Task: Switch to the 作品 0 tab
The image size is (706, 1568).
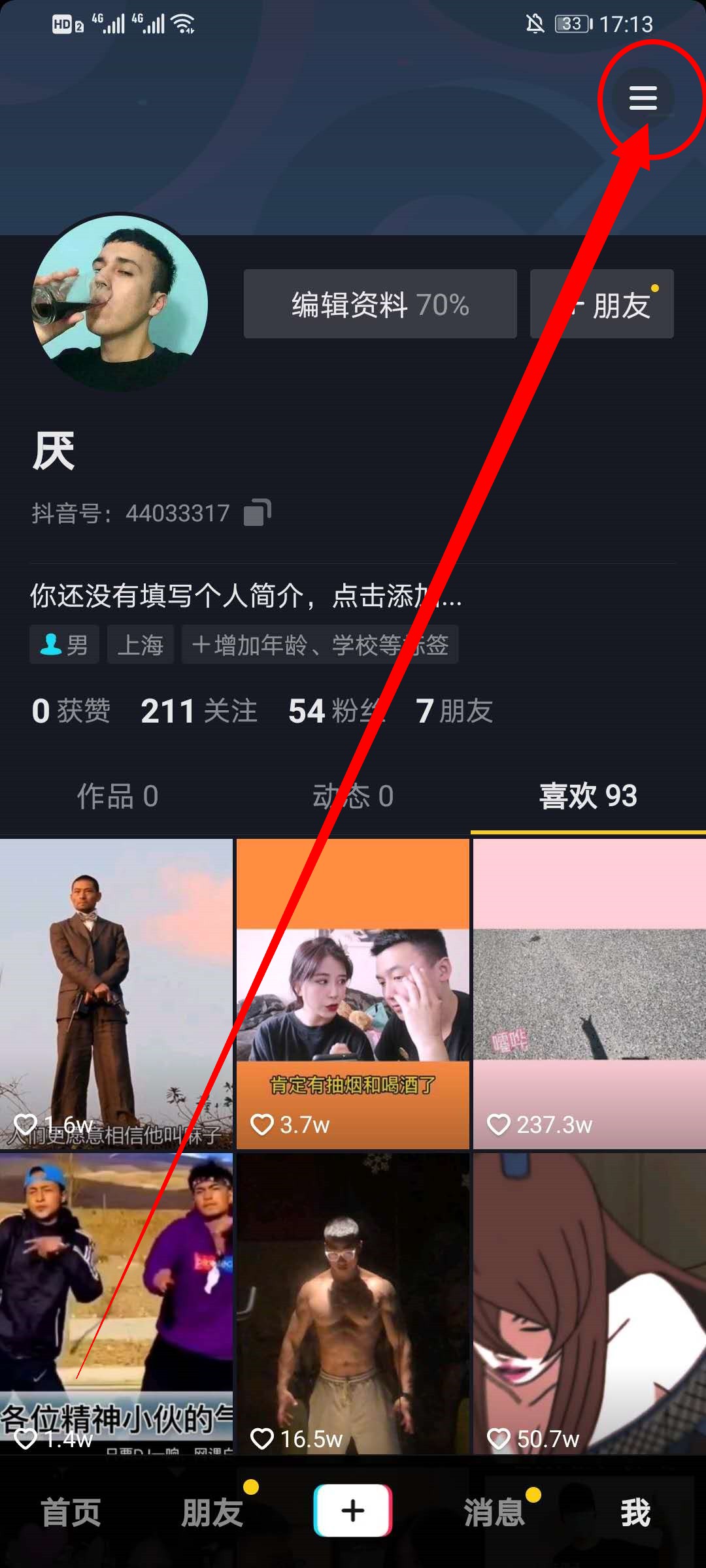Action: point(118,796)
